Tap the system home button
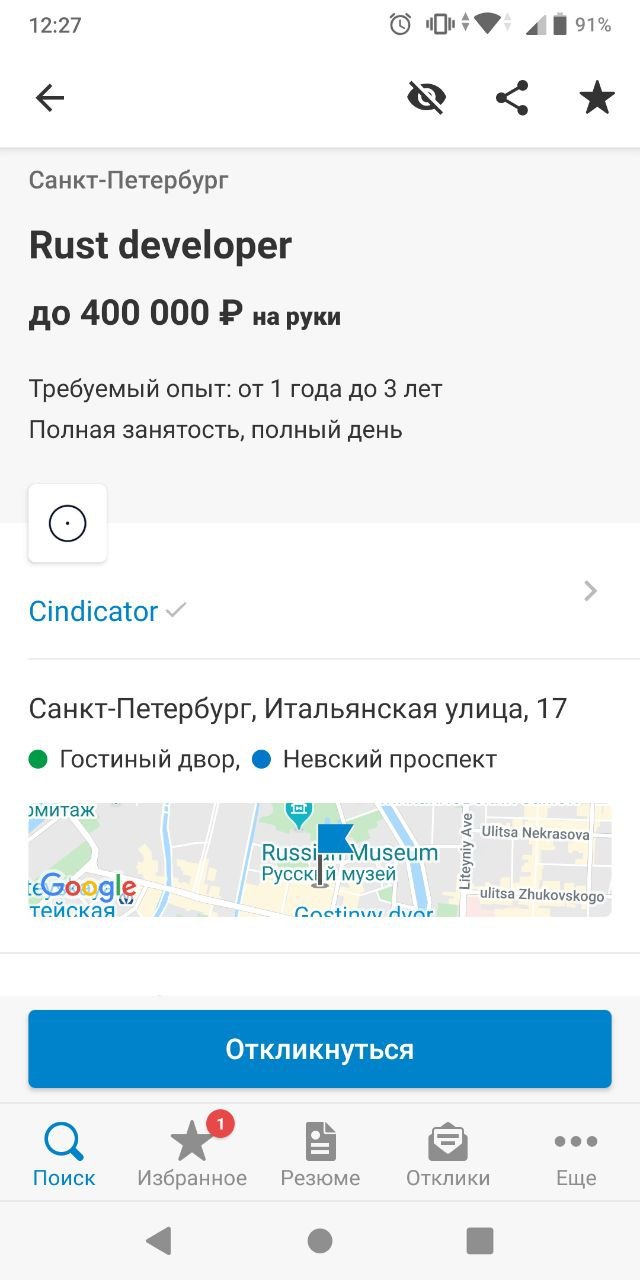 tap(320, 1241)
